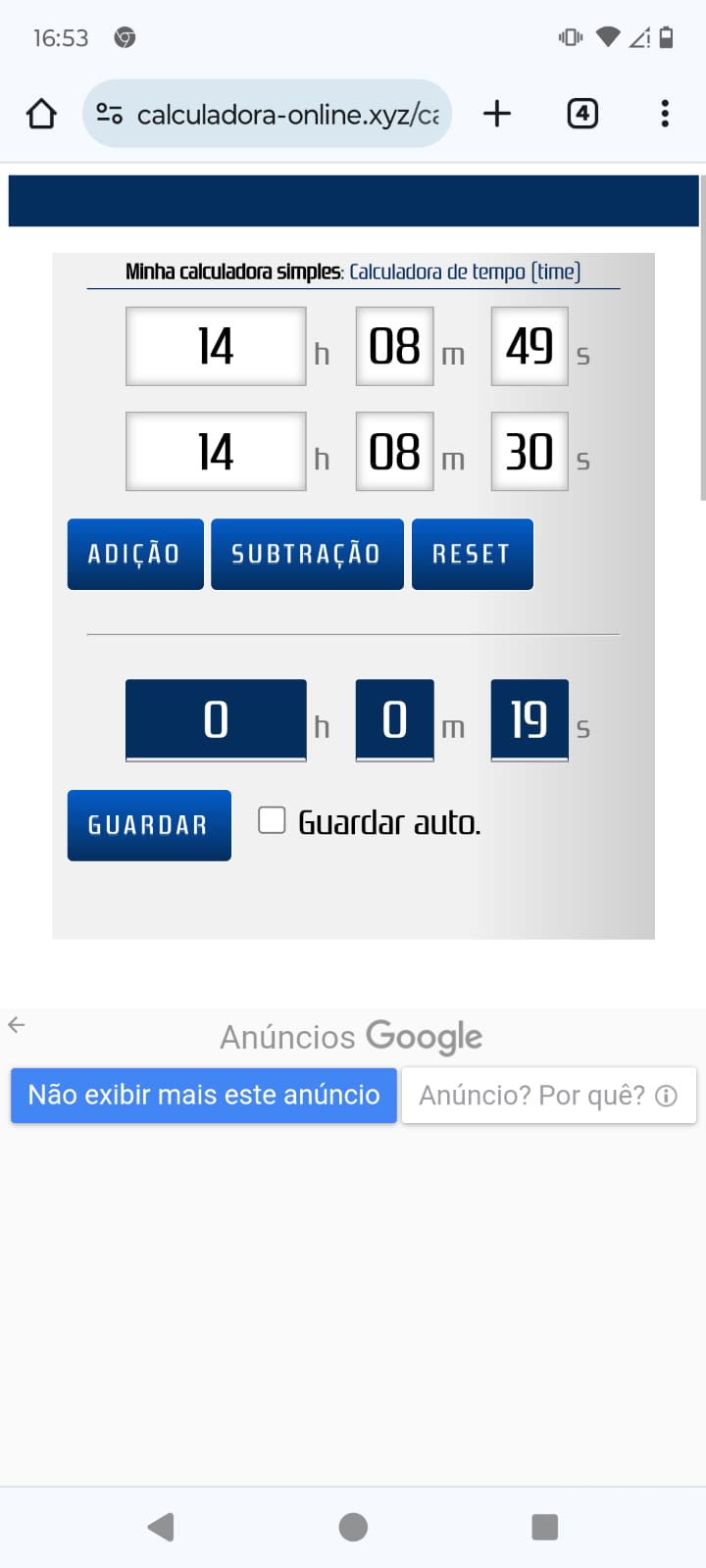Viewport: 706px width, 1568px height.
Task: Choose Não exibir mais este anúncio
Action: pyautogui.click(x=204, y=1095)
